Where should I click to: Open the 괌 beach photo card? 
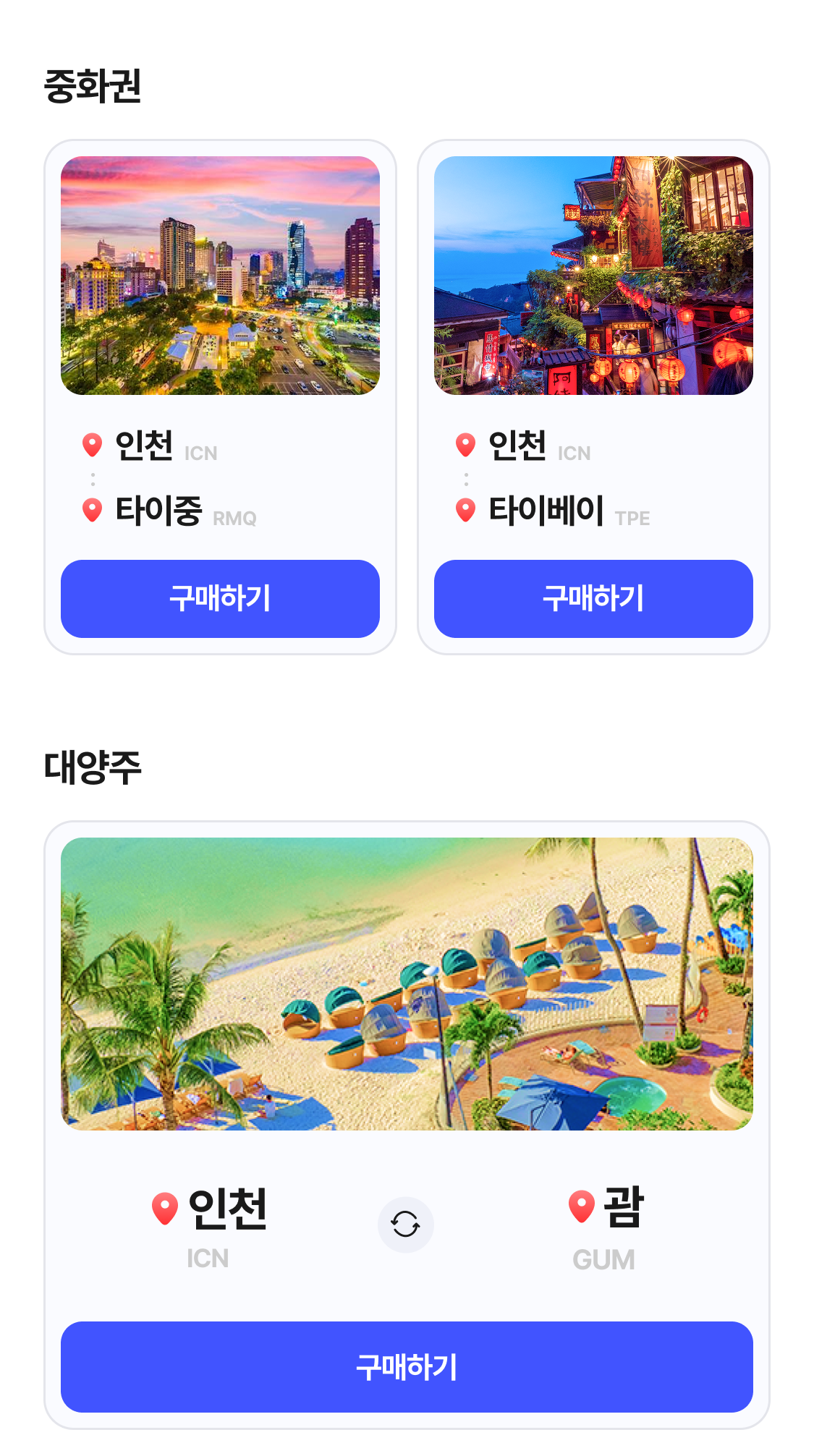(x=407, y=984)
